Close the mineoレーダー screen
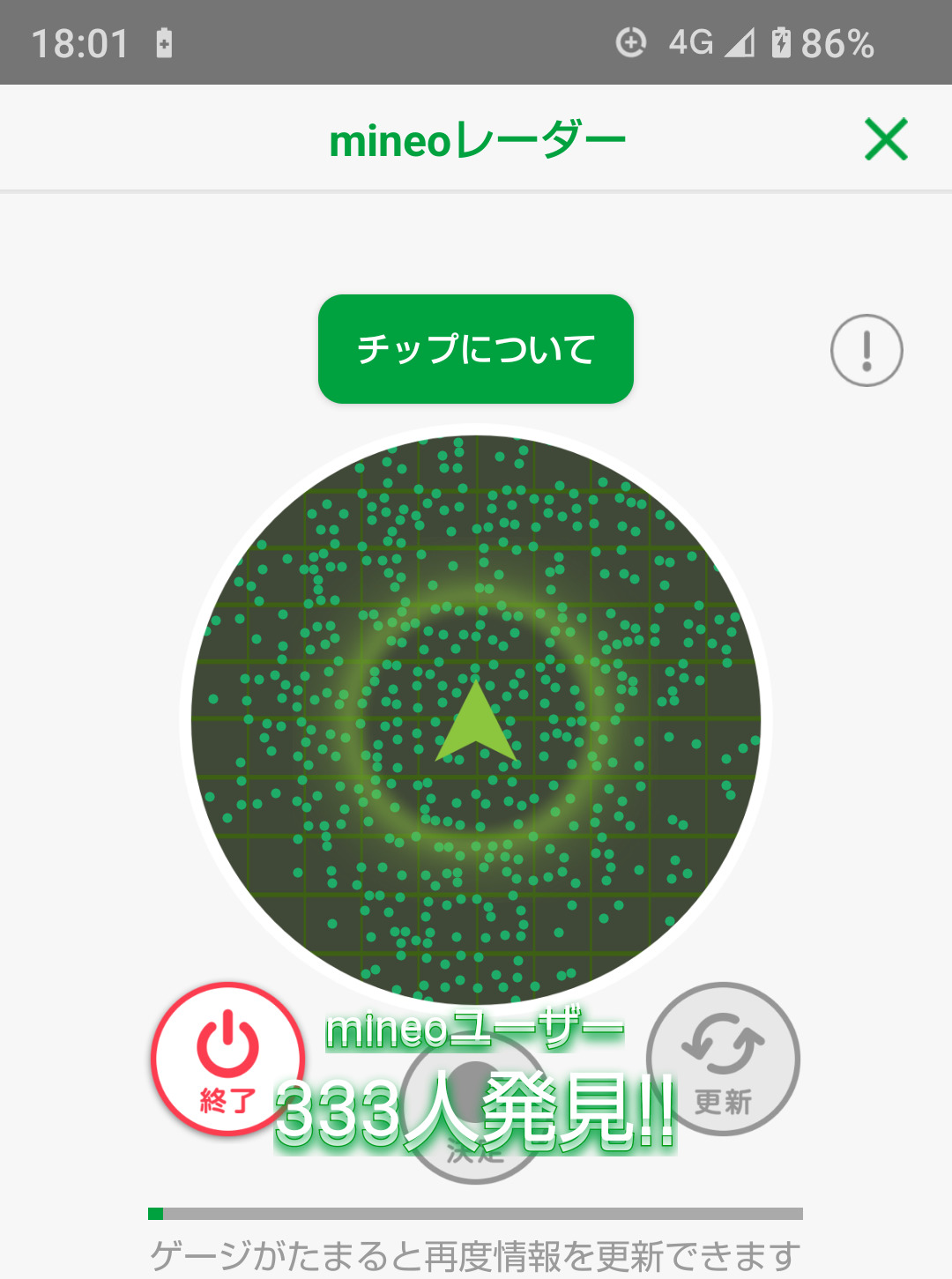This screenshot has height=1279, width=952. coord(886,139)
